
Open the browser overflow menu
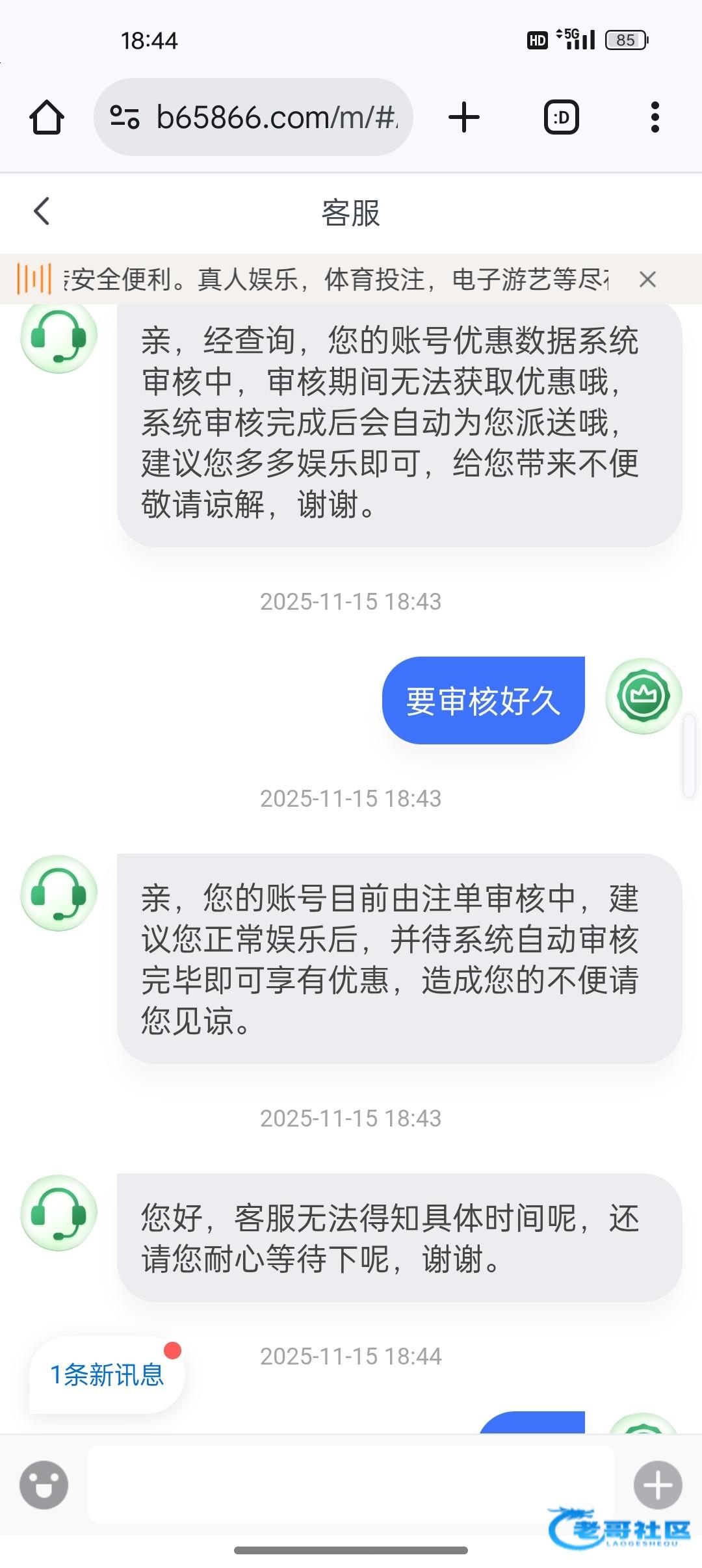(x=655, y=118)
